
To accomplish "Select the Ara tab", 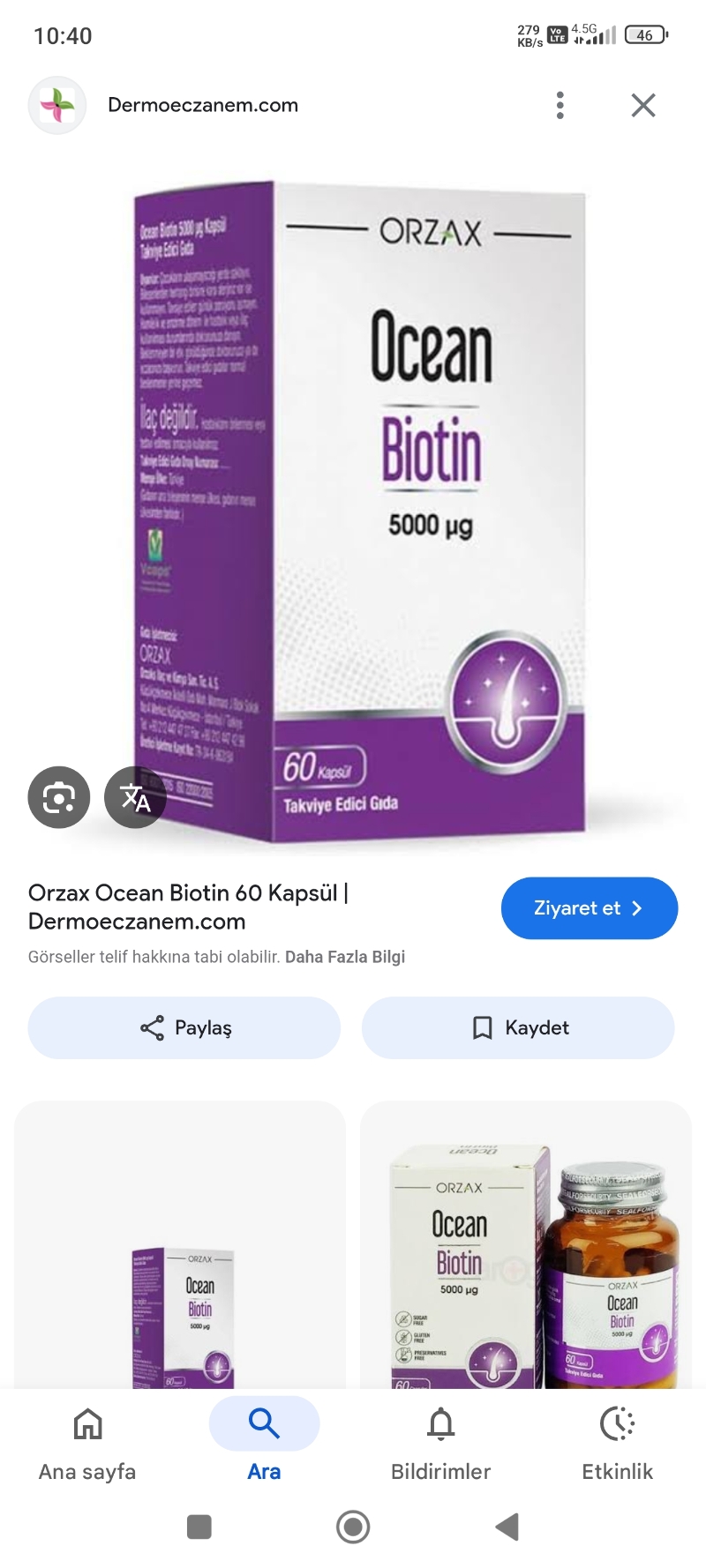I will pos(264,1442).
